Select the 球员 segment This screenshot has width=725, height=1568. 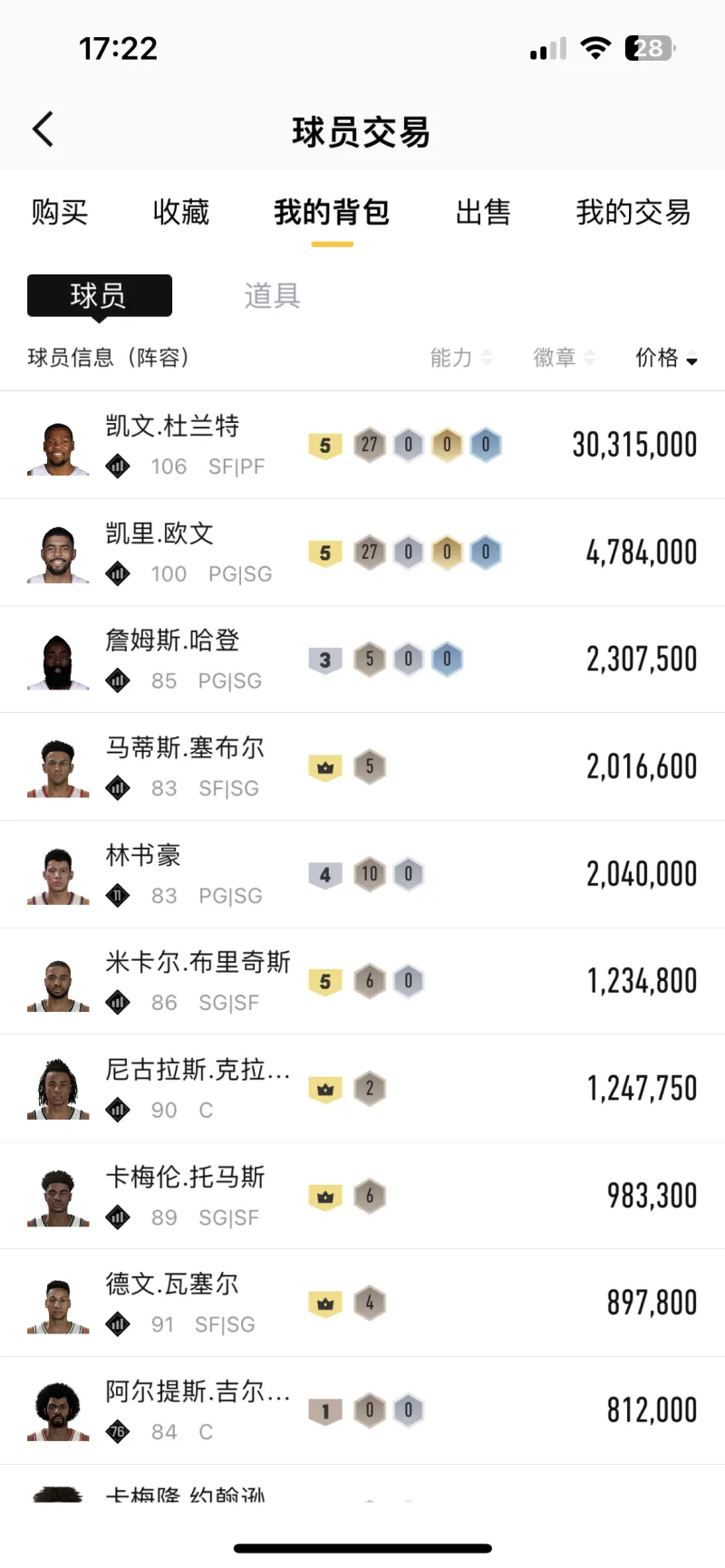coord(100,295)
